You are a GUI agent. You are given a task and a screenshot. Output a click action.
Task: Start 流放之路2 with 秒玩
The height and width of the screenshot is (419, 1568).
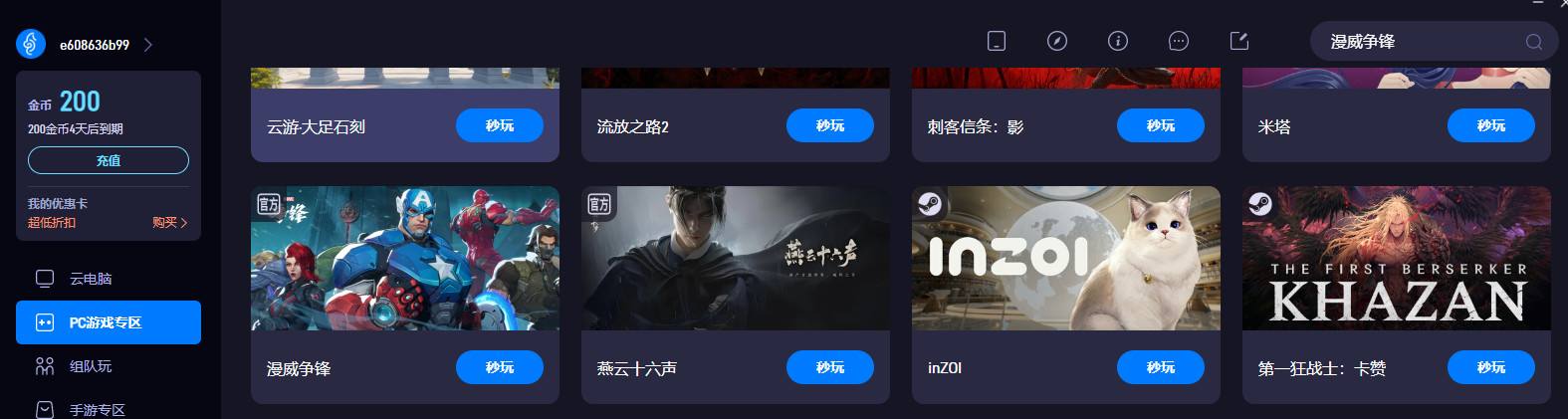coord(830,125)
